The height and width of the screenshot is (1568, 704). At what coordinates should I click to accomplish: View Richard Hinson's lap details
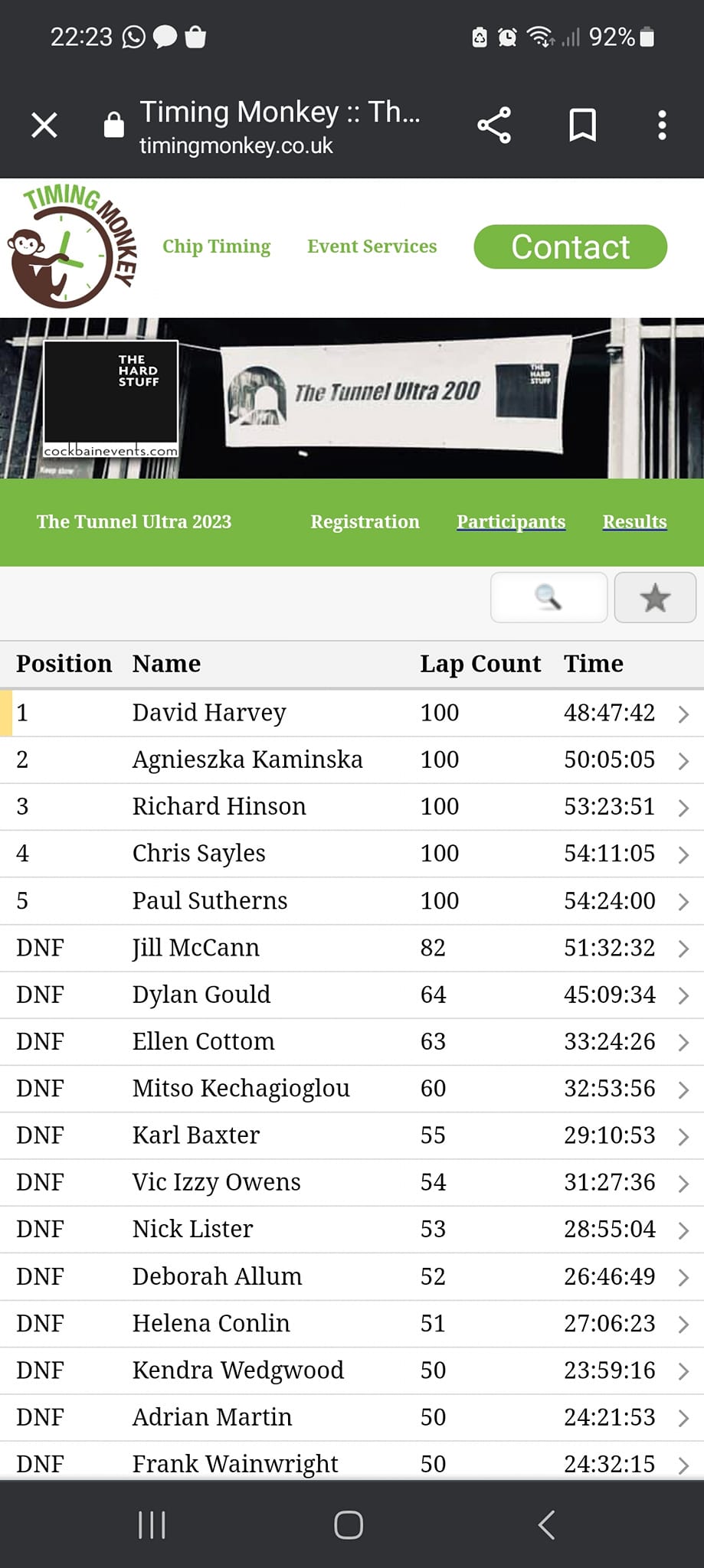point(352,807)
